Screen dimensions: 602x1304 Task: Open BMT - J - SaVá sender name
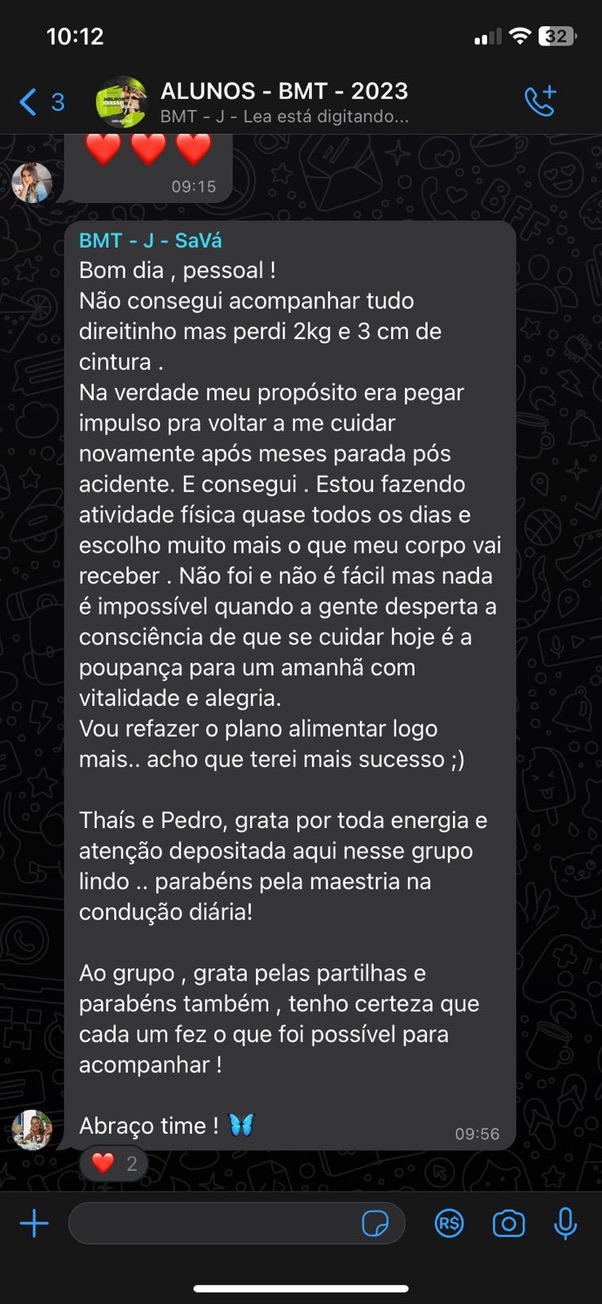pos(150,241)
